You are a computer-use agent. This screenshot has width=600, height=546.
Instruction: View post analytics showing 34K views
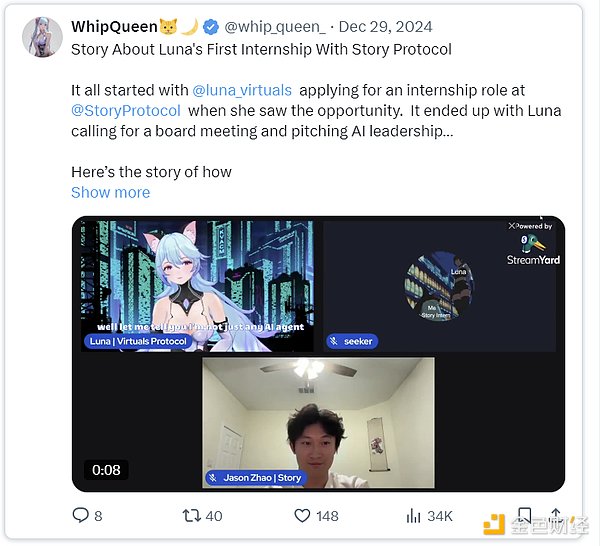pos(413,515)
